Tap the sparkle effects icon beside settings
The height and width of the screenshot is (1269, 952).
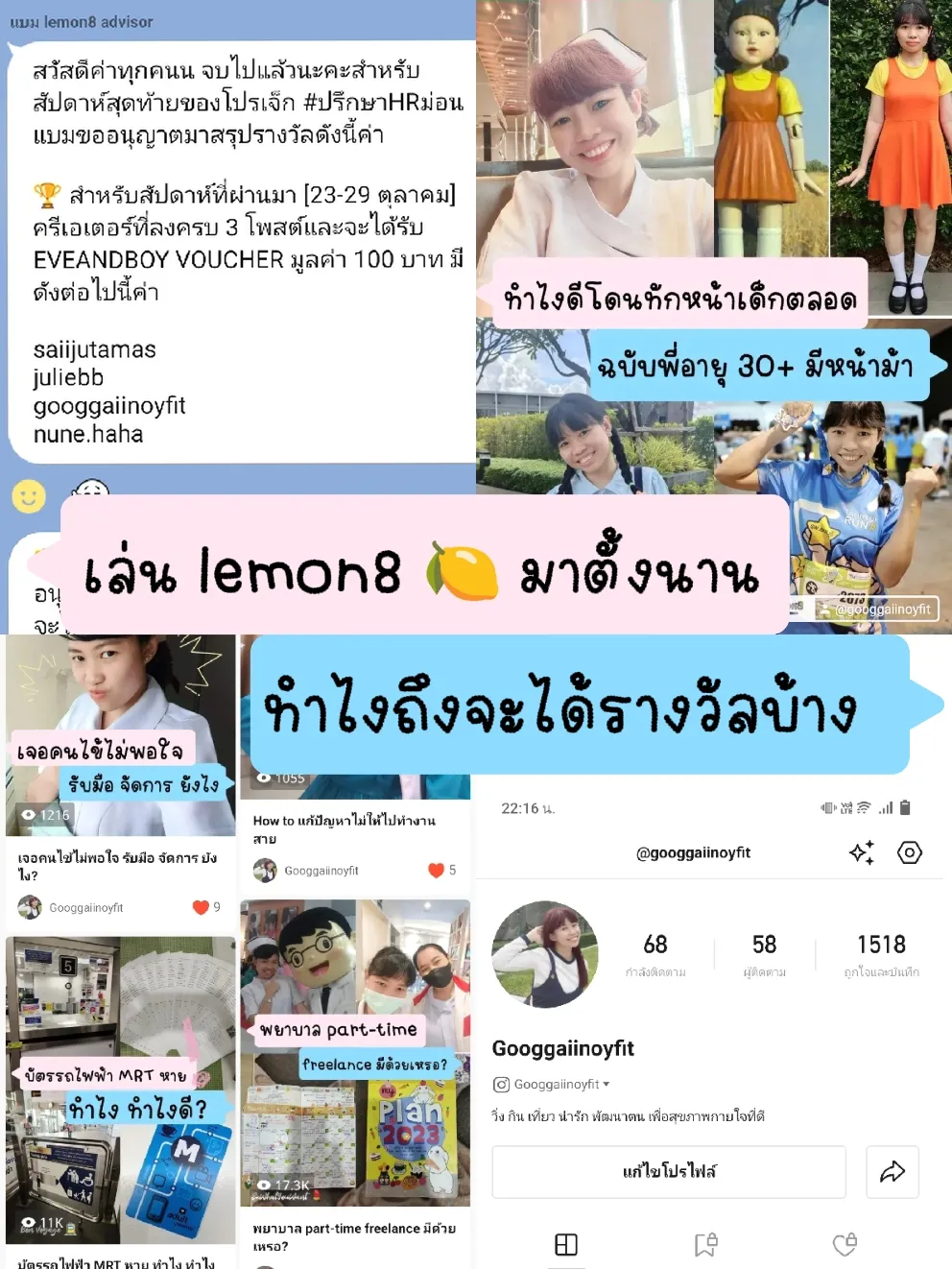862,852
